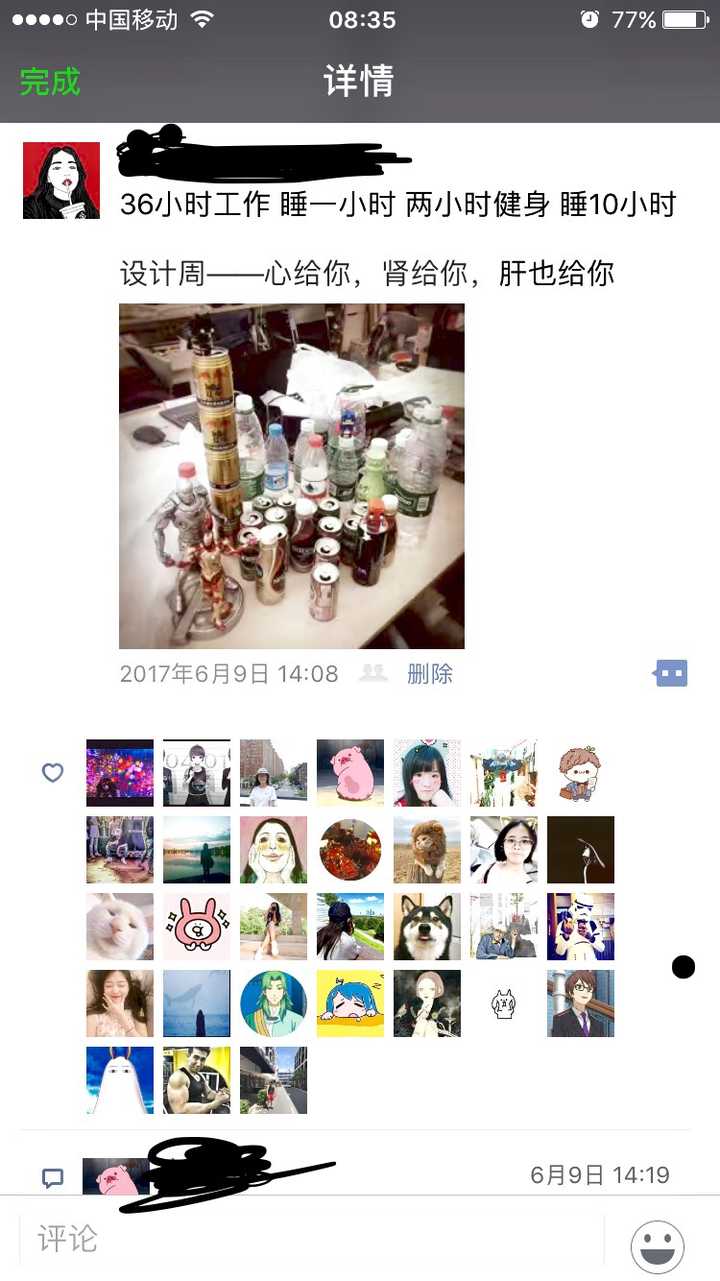Open the Shiba dog liker's profile
Viewport: 720px width, 1281px height.
tap(427, 927)
